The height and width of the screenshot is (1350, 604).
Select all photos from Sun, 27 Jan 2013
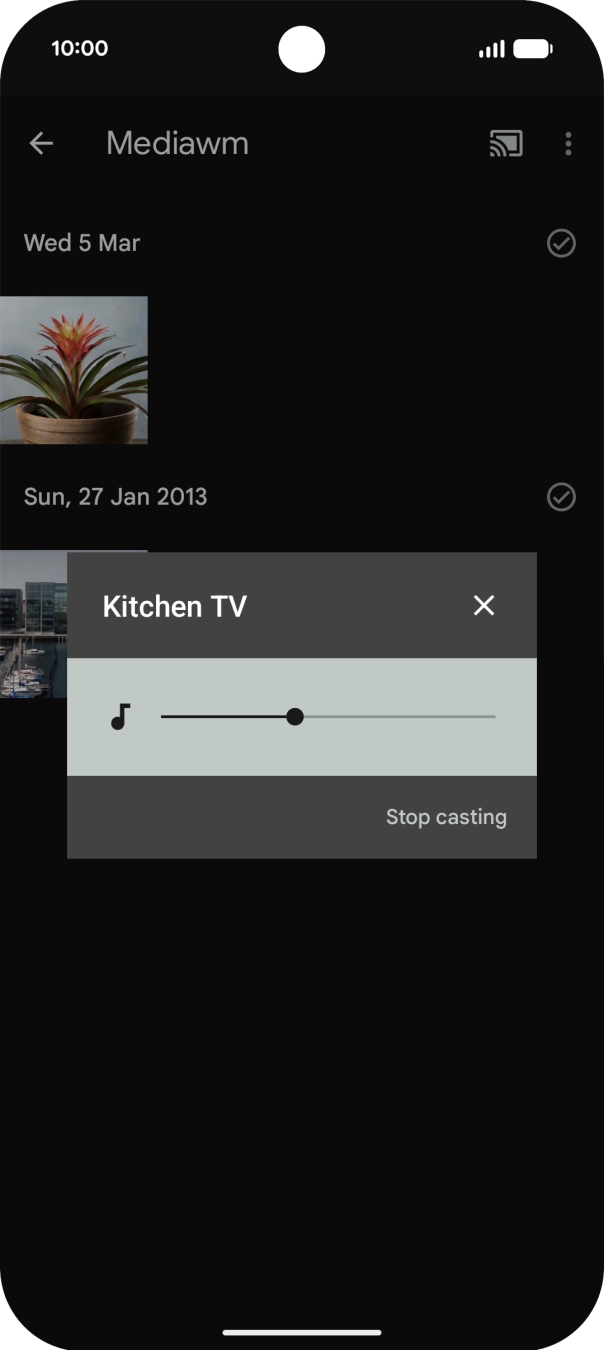pyautogui.click(x=561, y=497)
